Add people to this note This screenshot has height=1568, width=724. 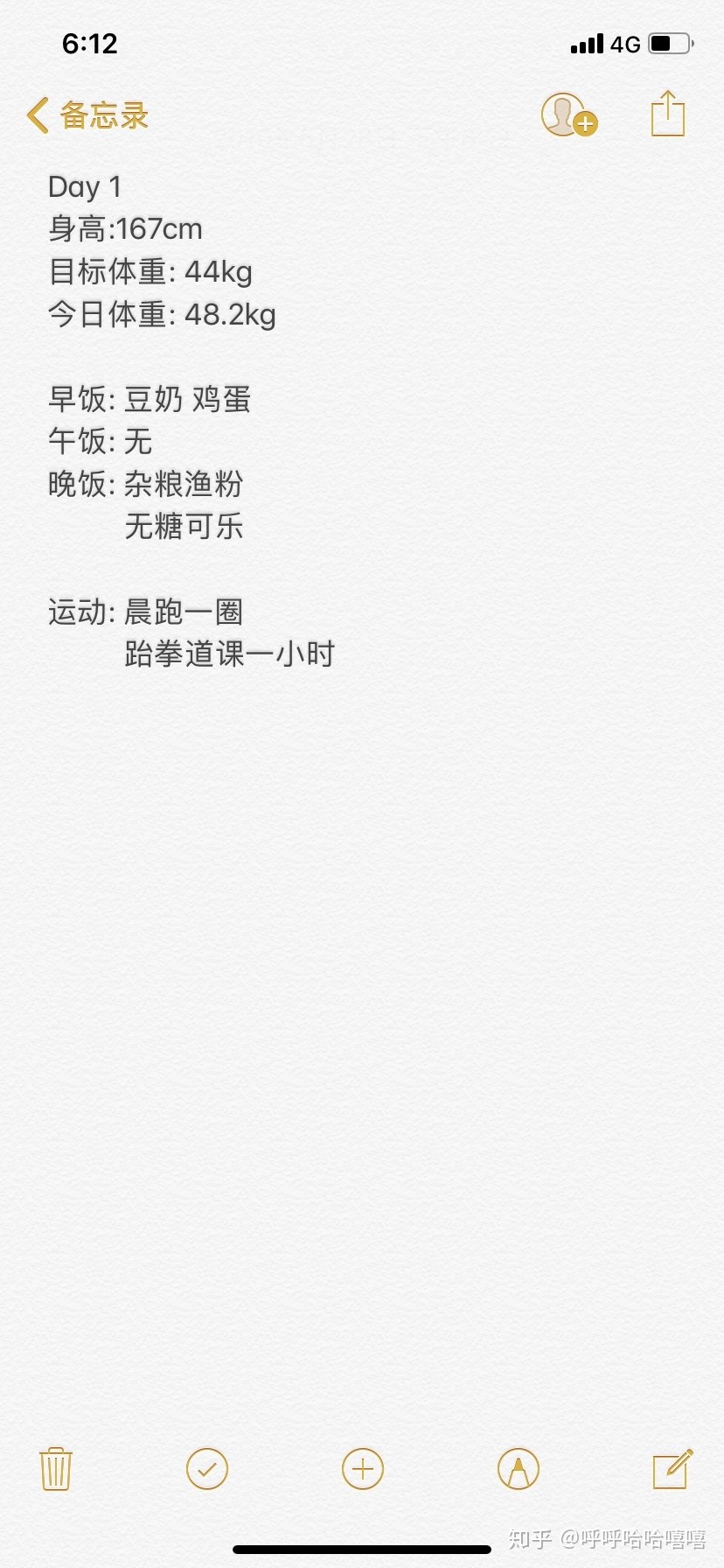(x=569, y=115)
